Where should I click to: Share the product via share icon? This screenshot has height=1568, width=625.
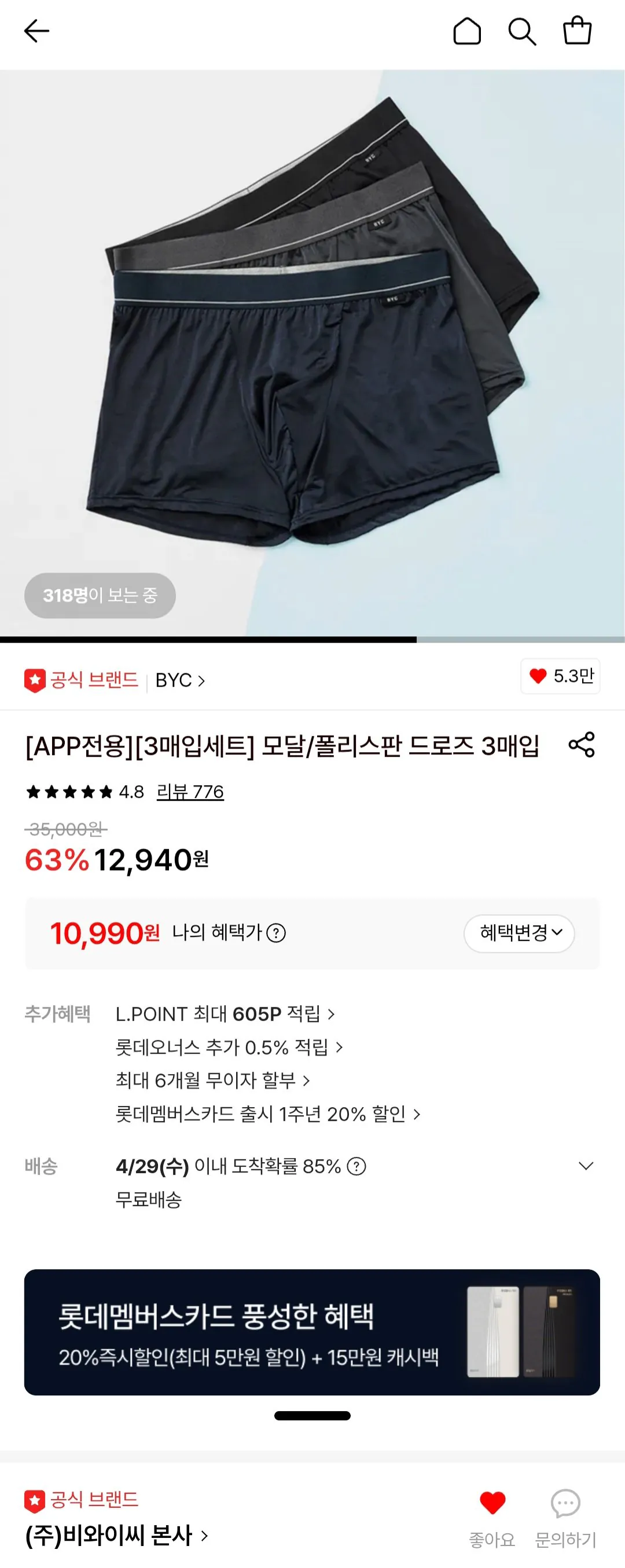[583, 746]
